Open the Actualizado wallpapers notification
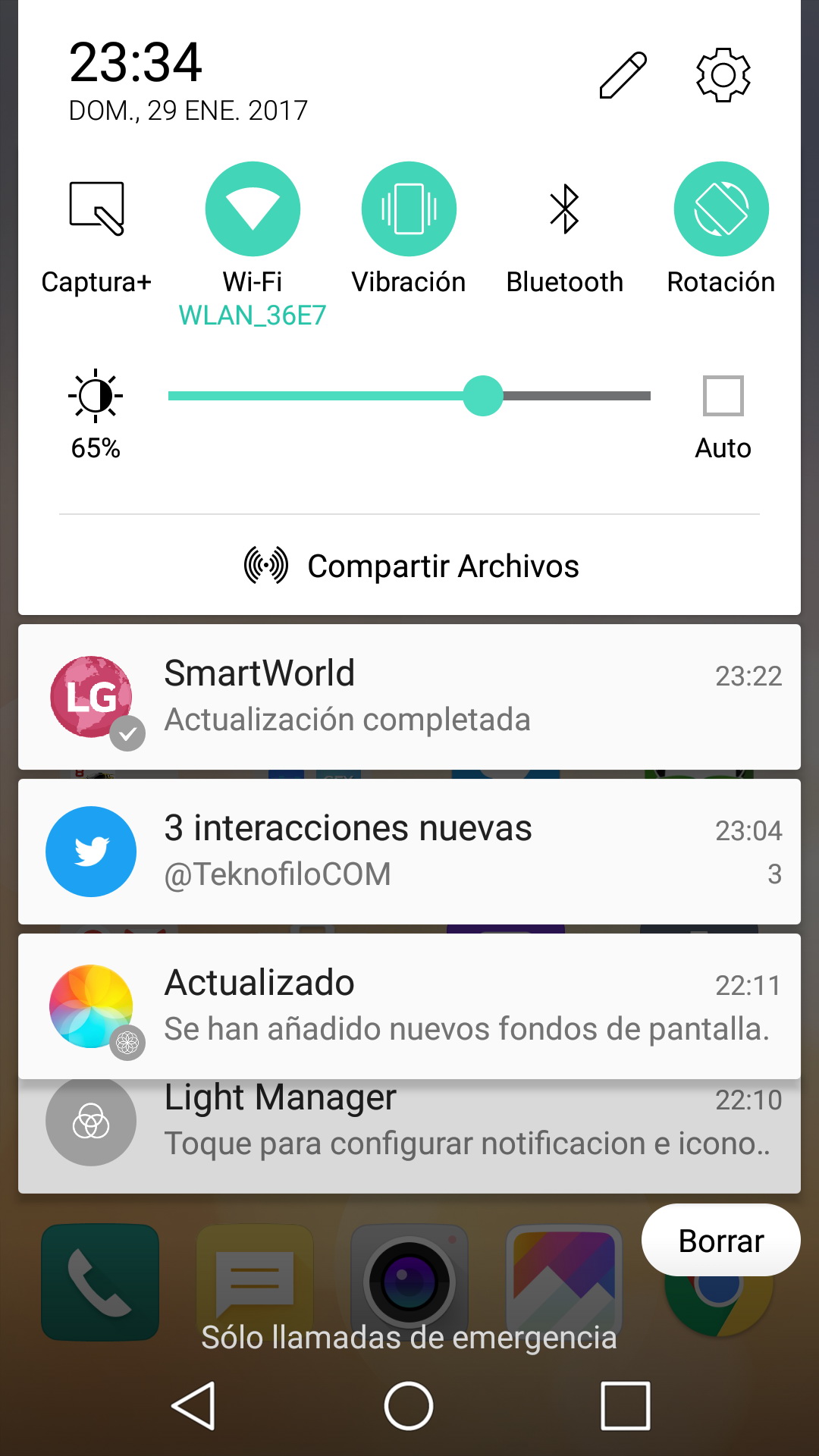Image resolution: width=819 pixels, height=1456 pixels. point(409,1006)
